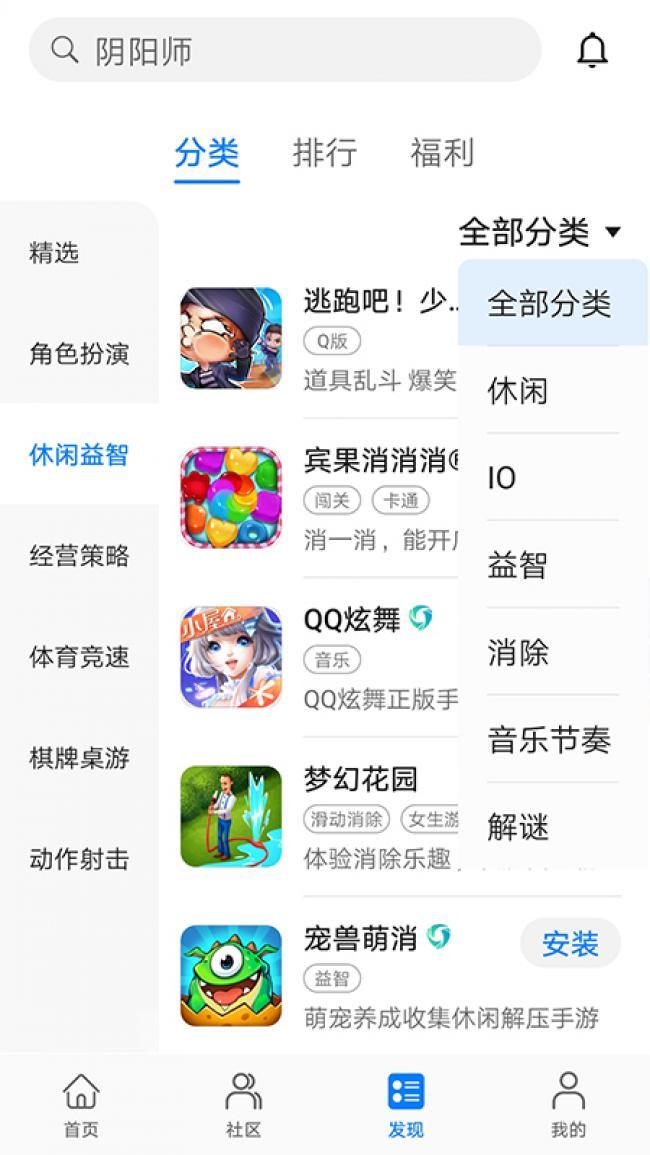
Task: Open the notifications bell
Action: click(x=593, y=50)
